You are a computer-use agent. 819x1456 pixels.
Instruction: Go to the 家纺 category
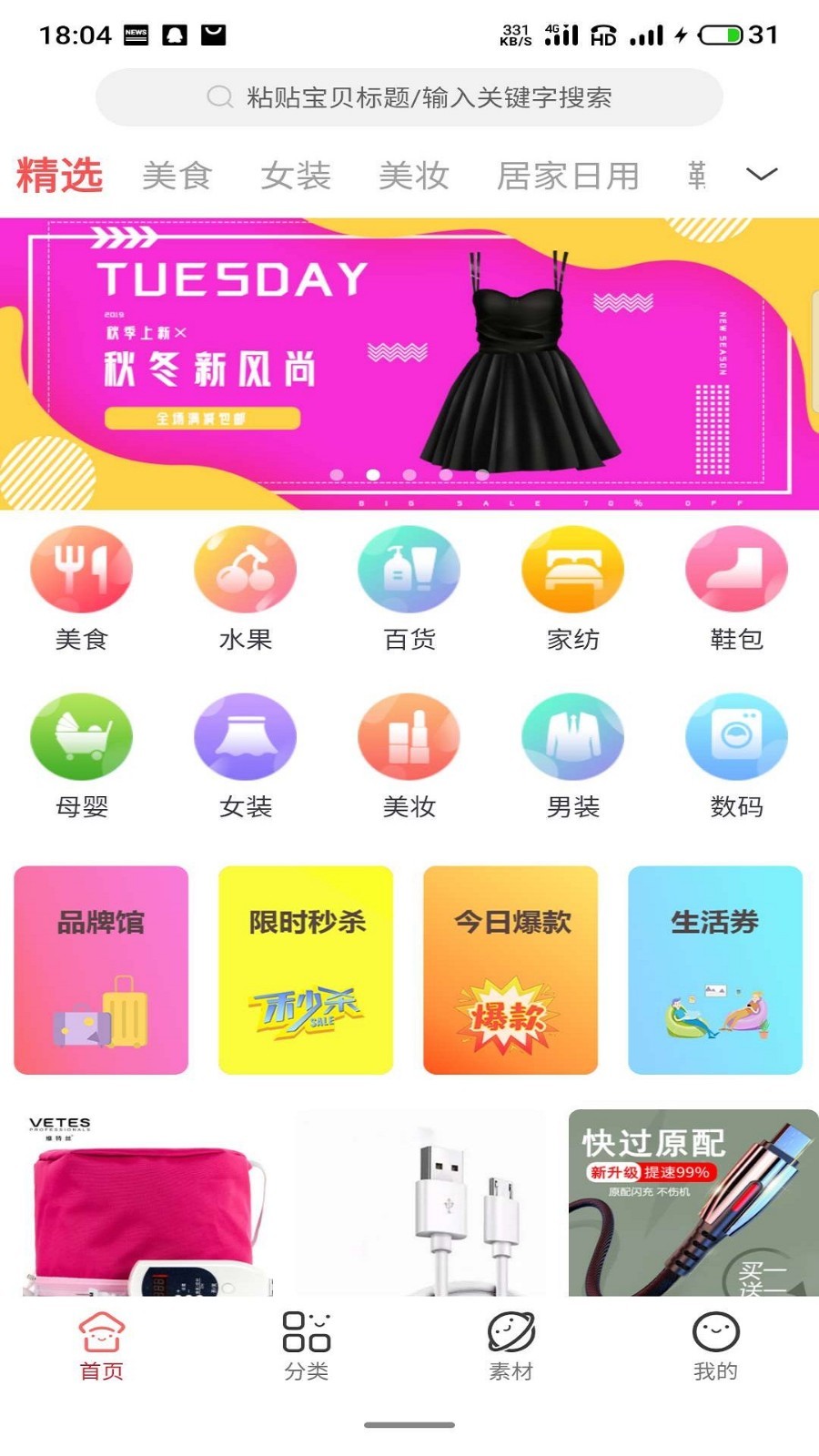pos(572,587)
